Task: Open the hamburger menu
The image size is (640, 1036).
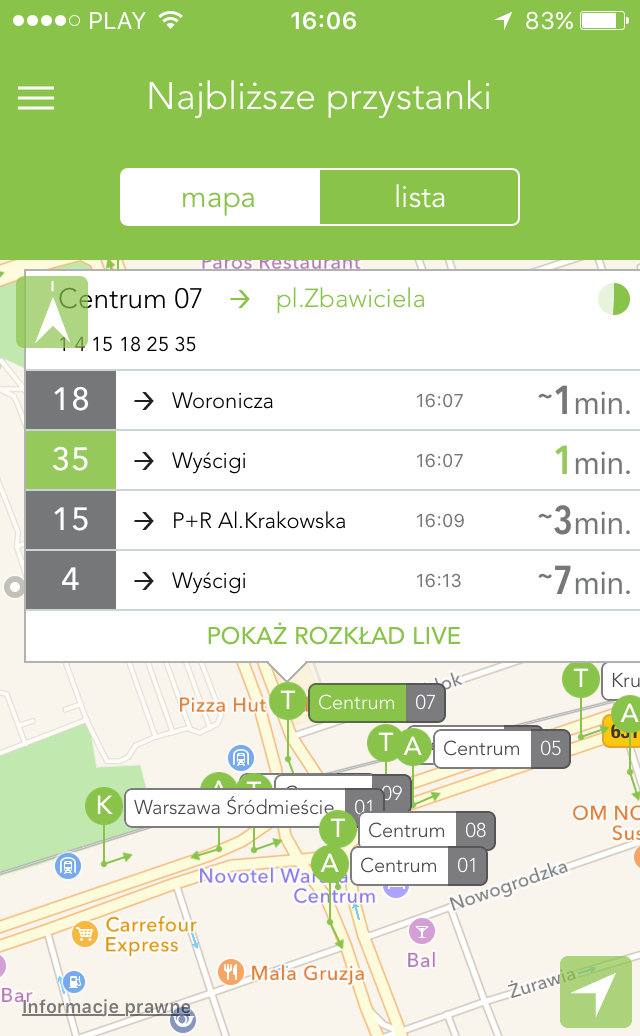Action: pos(36,98)
